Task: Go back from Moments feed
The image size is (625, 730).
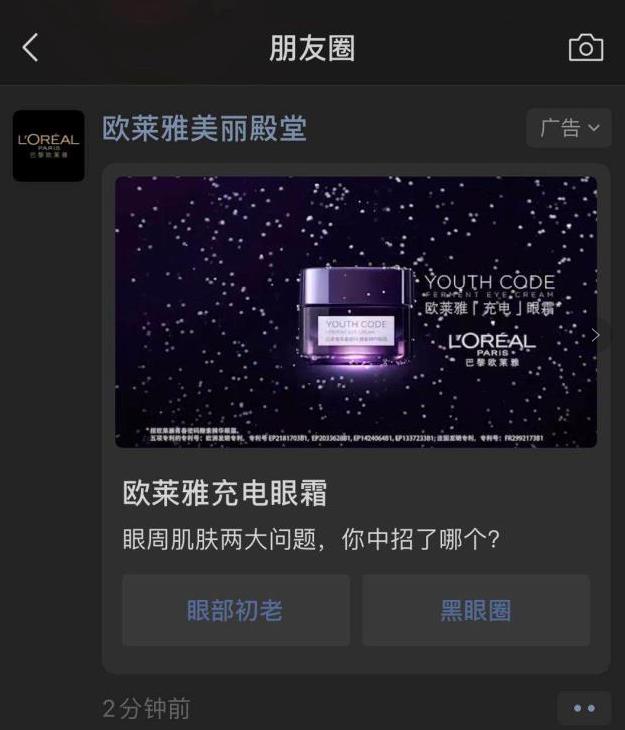Action: 30,47
